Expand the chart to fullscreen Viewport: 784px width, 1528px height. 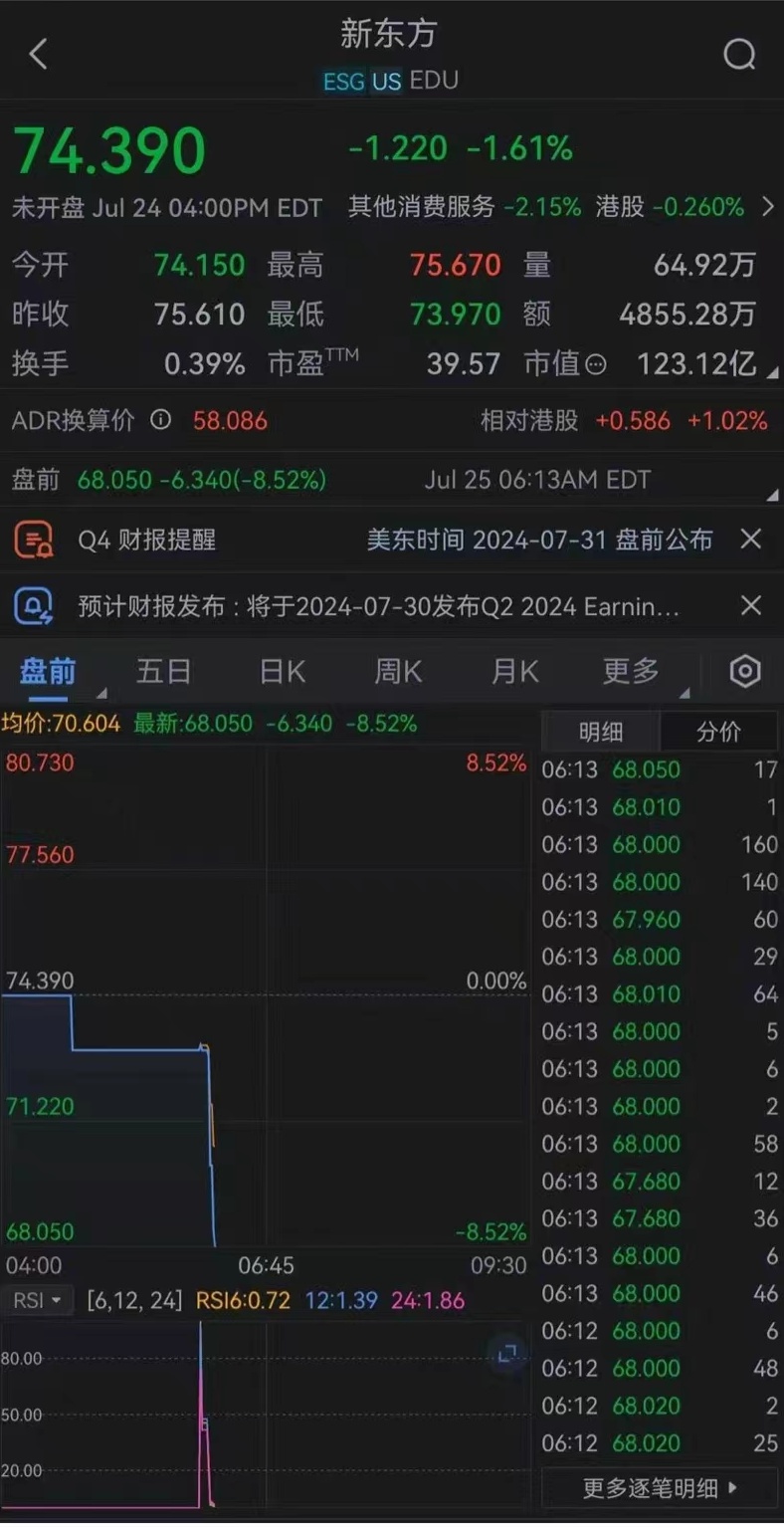(x=508, y=1353)
